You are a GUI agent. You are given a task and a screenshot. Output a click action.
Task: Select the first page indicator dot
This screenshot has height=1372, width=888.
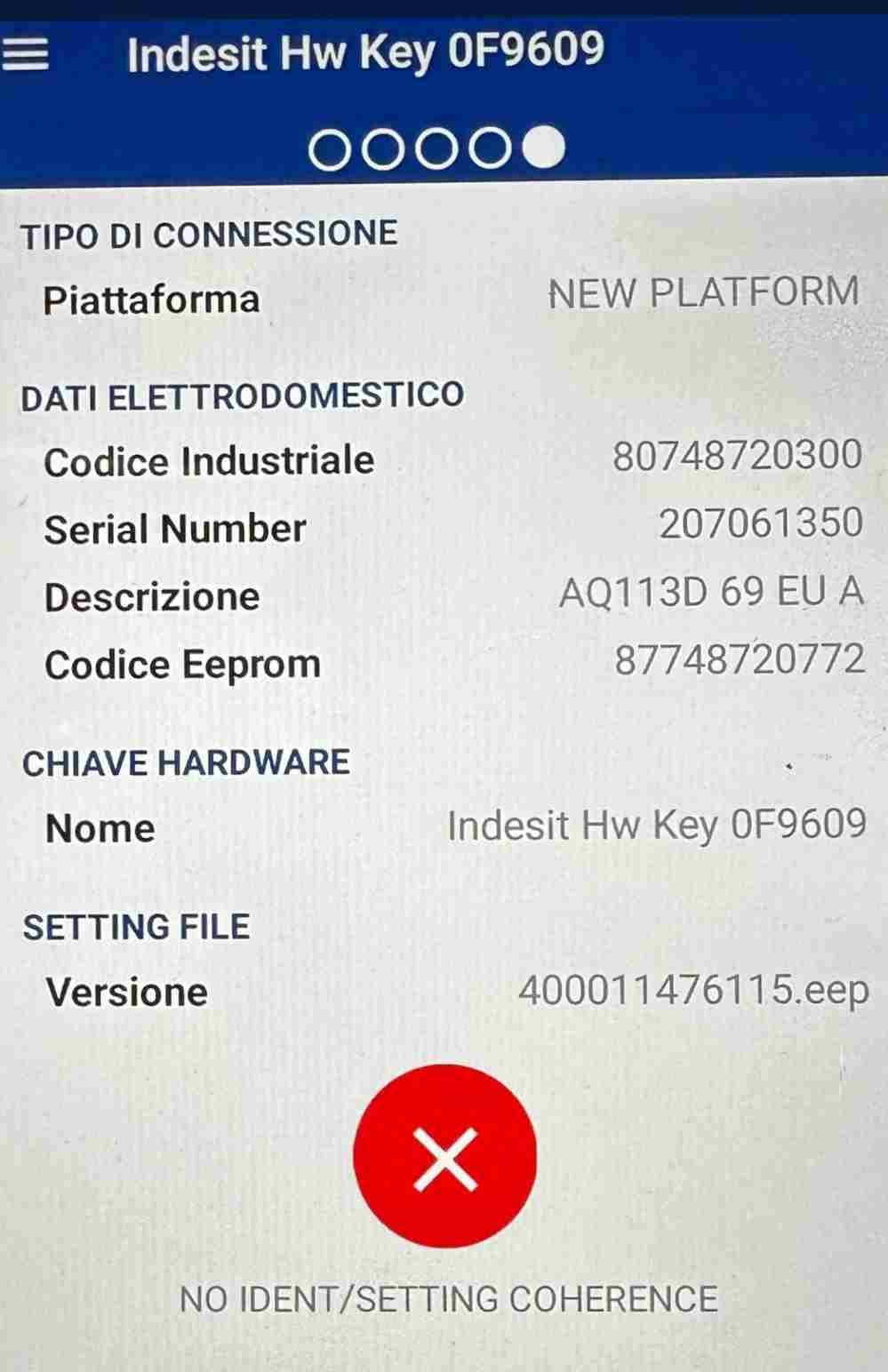(x=330, y=149)
